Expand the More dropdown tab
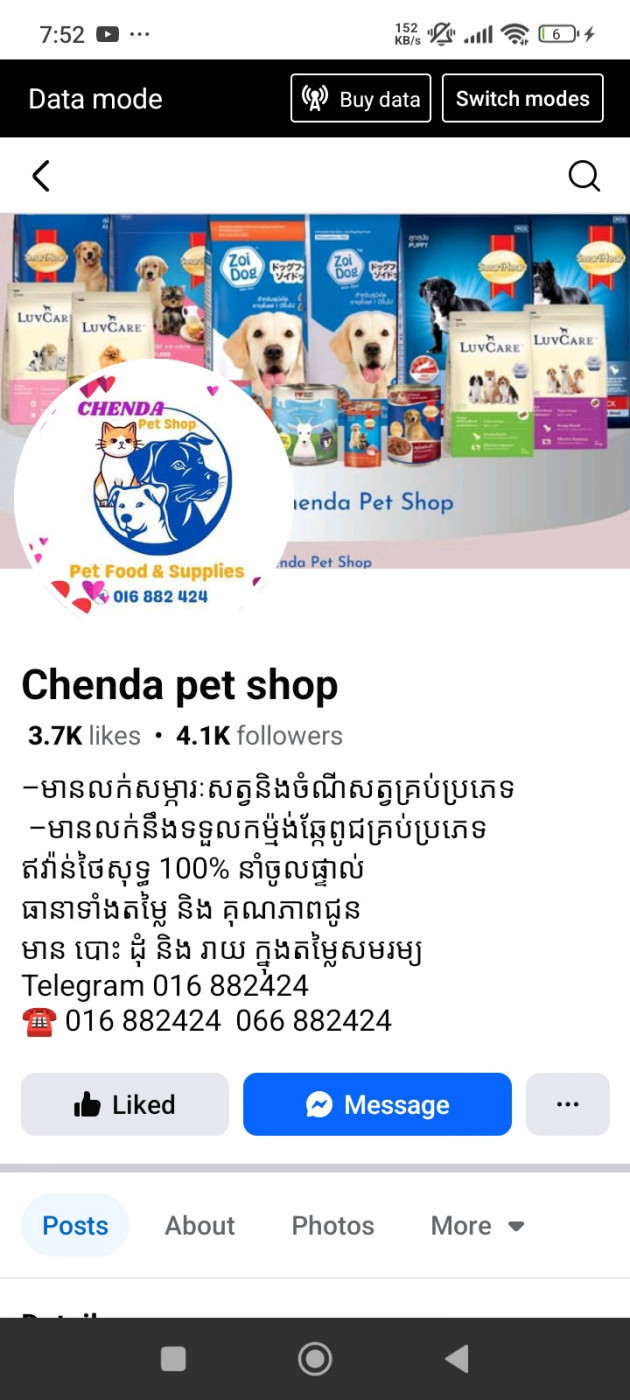The width and height of the screenshot is (630, 1400). pyautogui.click(x=478, y=1225)
